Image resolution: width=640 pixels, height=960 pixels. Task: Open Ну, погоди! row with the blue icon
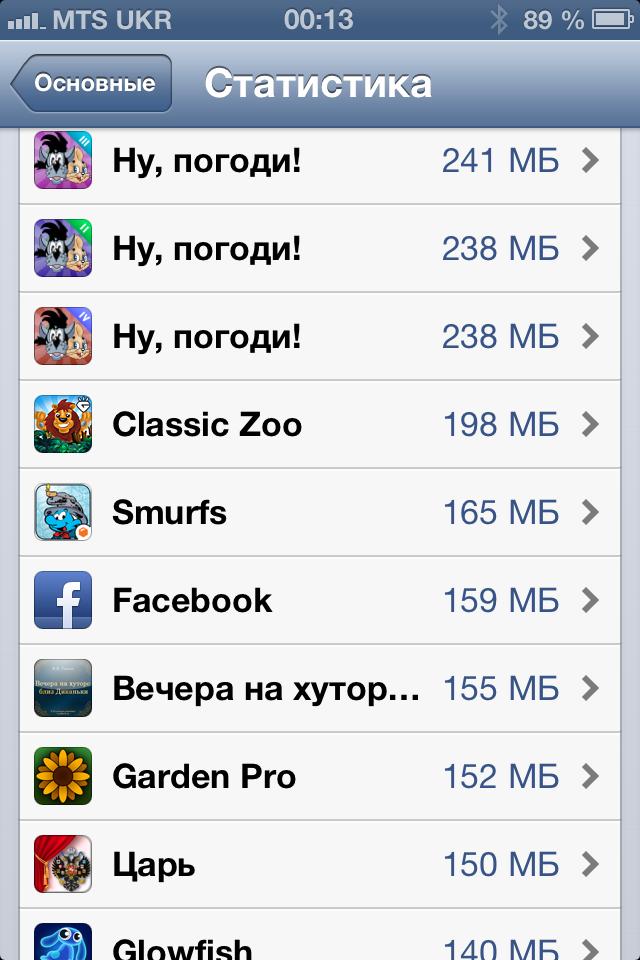(320, 248)
